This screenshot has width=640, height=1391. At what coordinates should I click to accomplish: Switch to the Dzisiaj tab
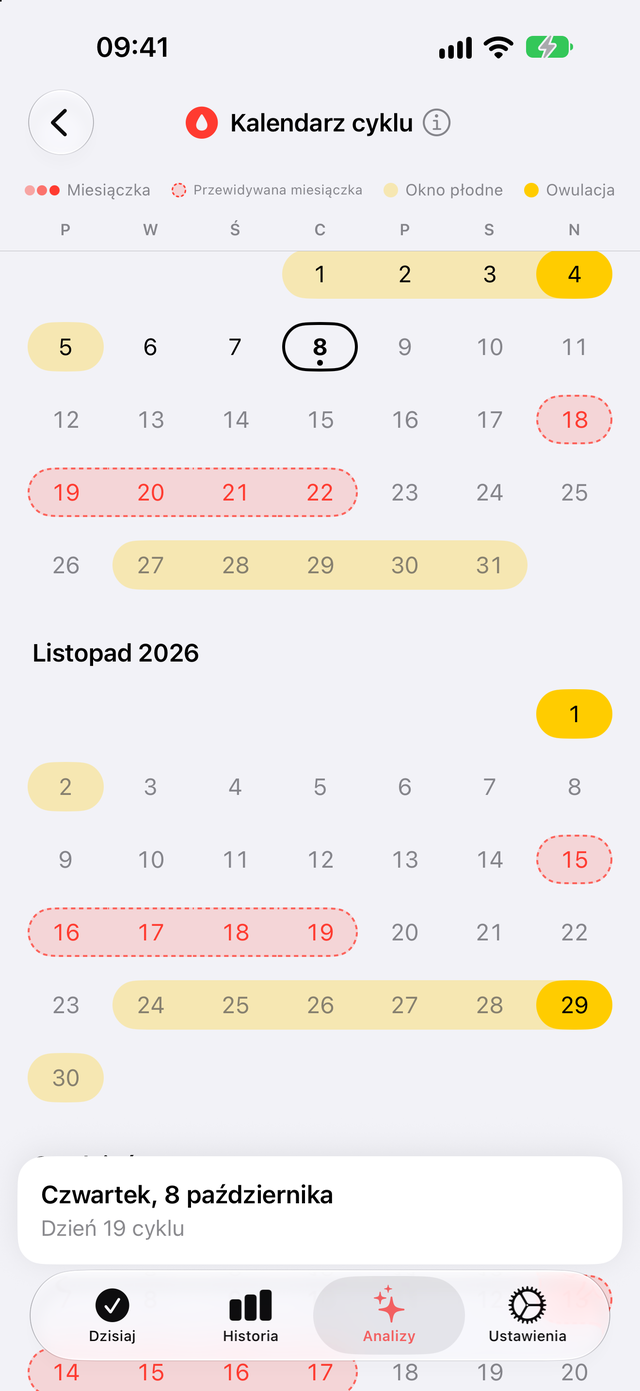(112, 1316)
